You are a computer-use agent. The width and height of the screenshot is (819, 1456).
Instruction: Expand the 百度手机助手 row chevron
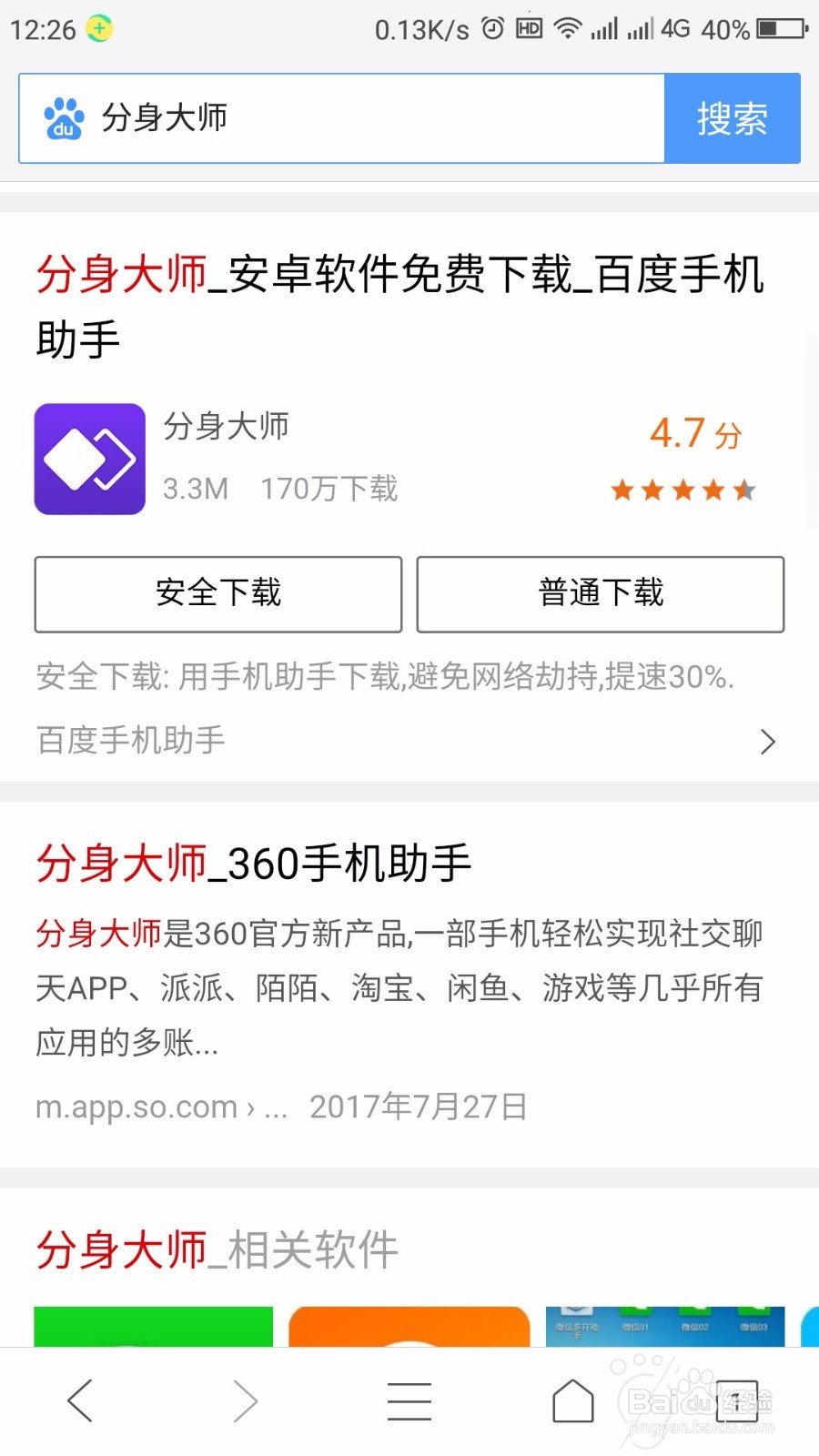[x=767, y=741]
